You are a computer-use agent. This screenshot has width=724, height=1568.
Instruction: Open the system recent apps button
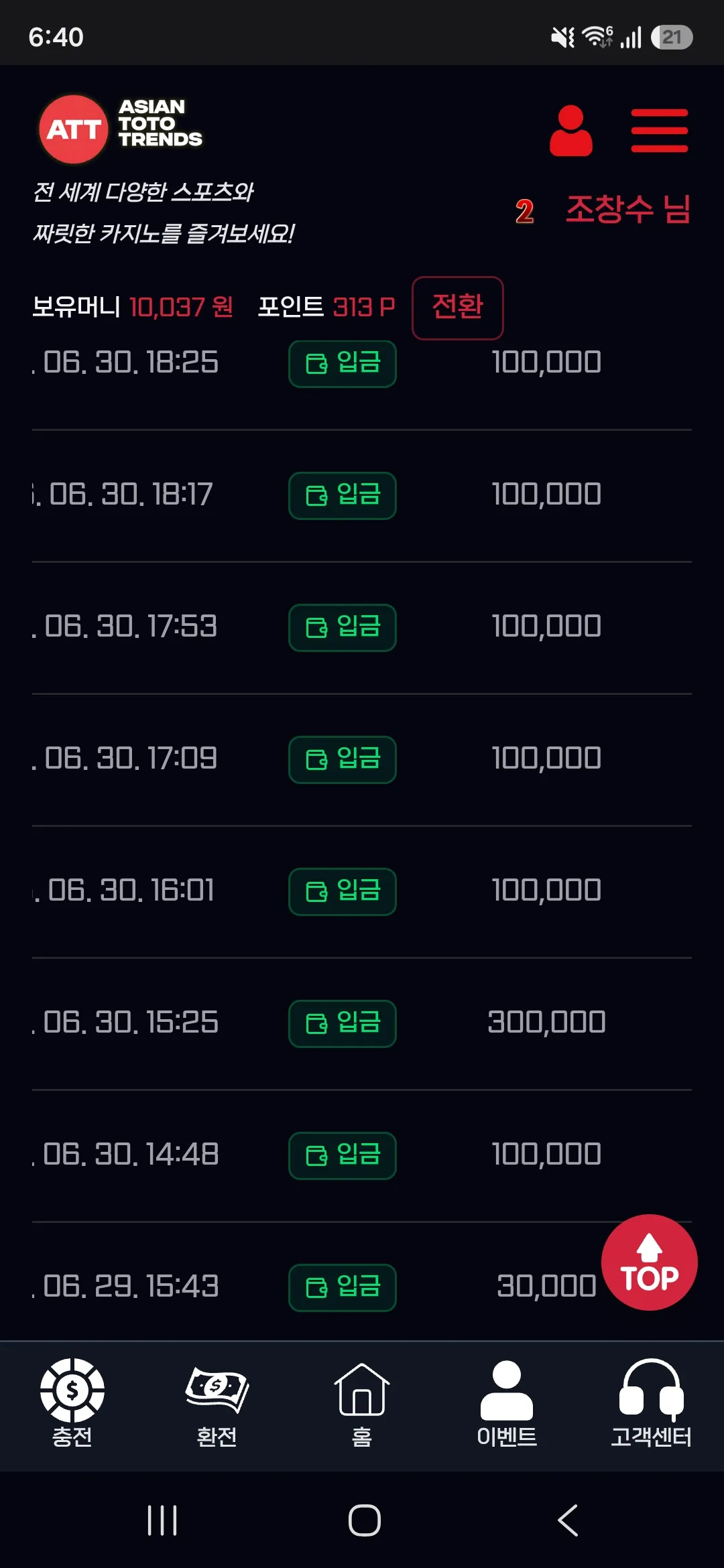162,1520
